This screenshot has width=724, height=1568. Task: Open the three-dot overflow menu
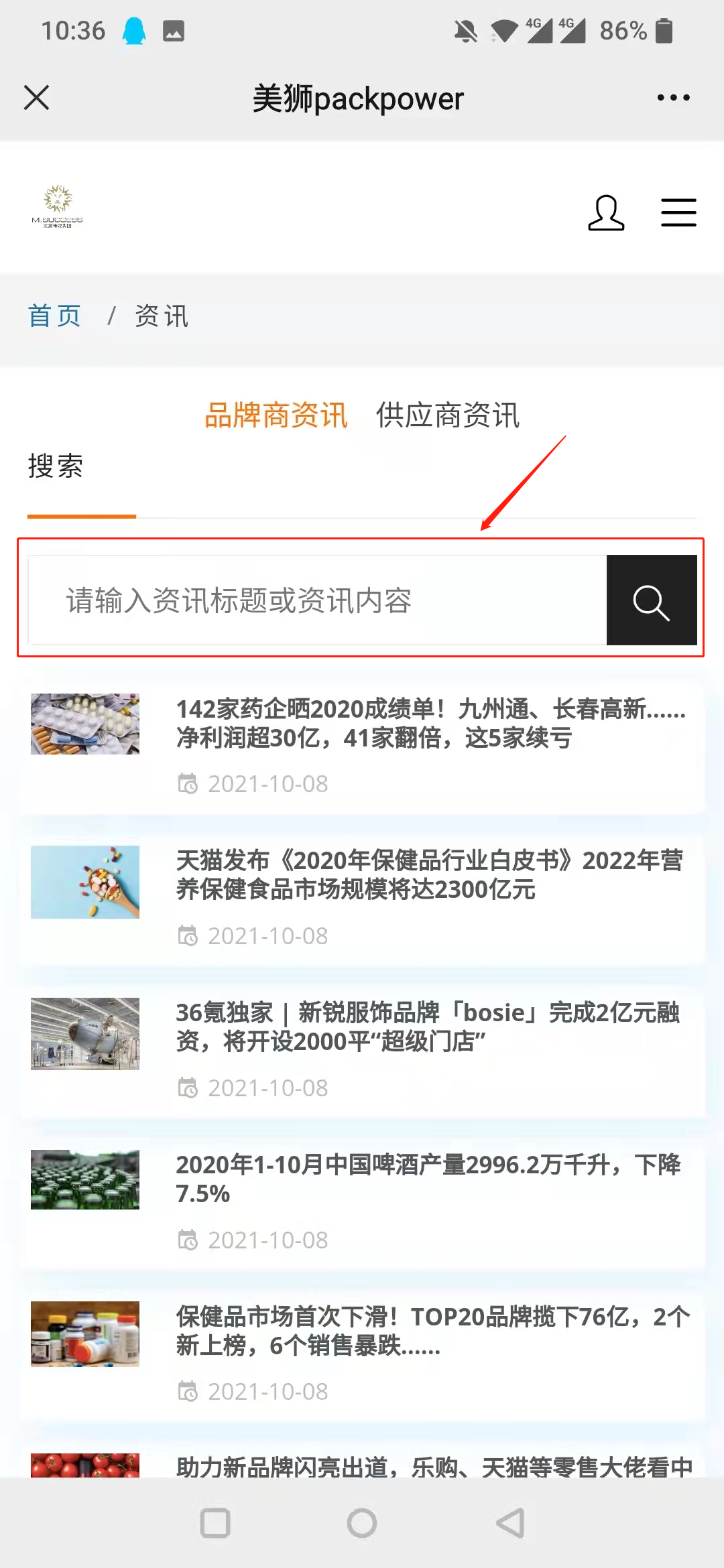[x=673, y=98]
